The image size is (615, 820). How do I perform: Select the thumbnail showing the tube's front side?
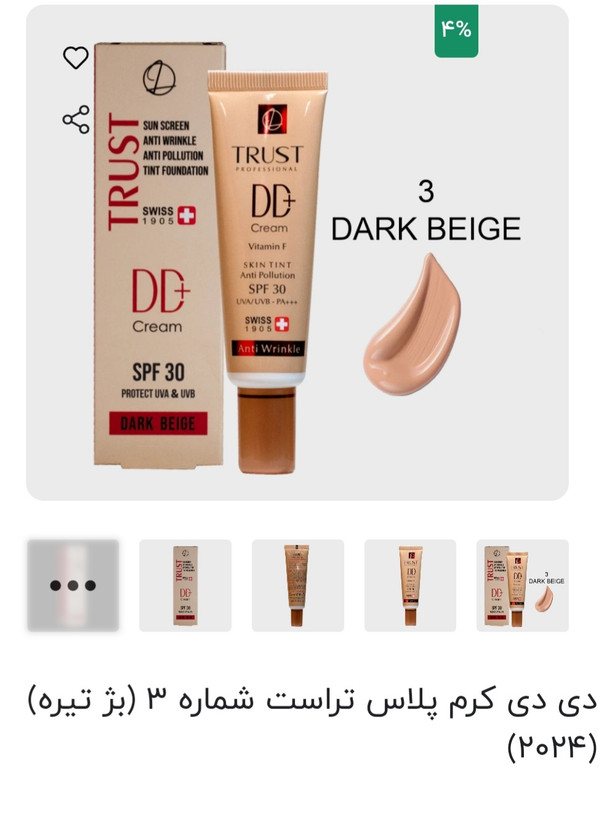pyautogui.click(x=410, y=585)
